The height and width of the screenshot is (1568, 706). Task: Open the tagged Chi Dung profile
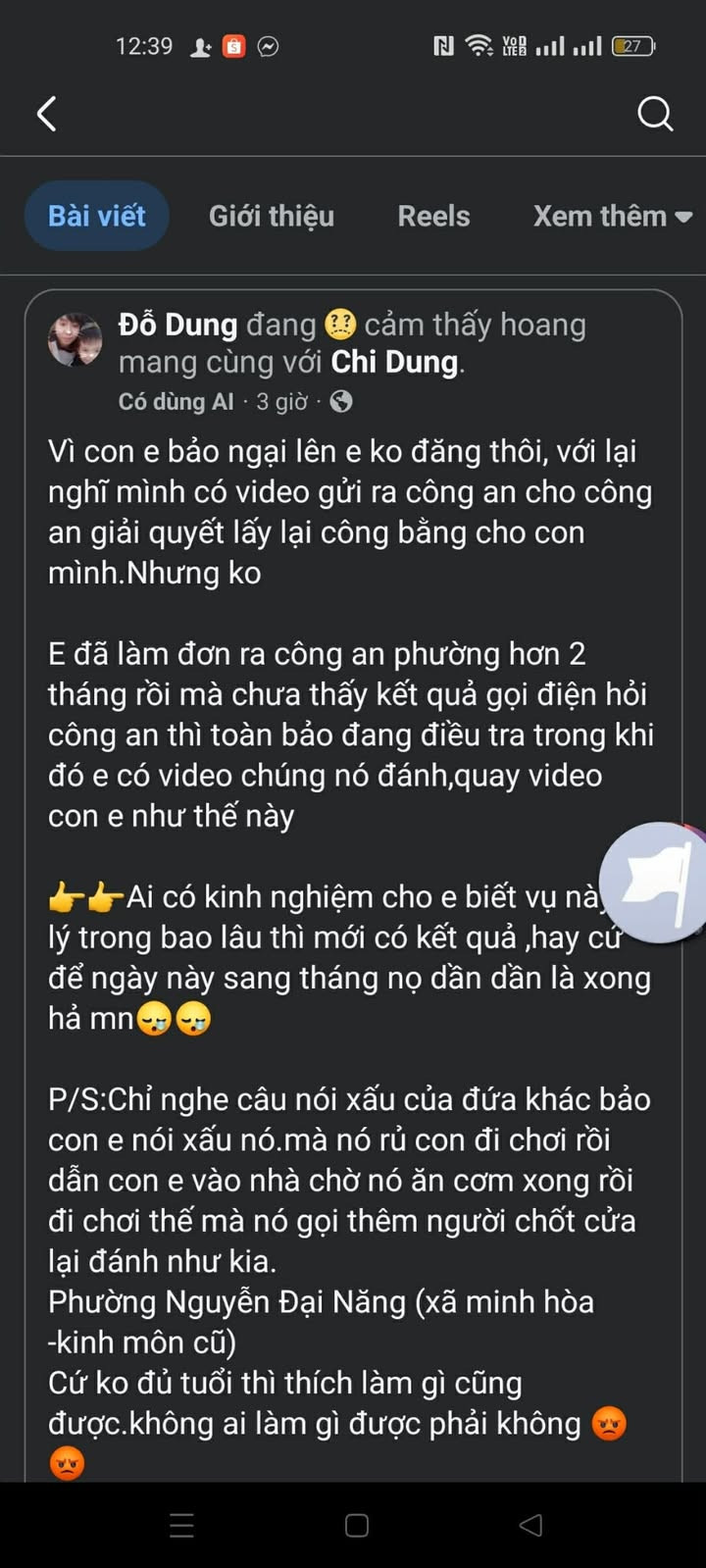pyautogui.click(x=394, y=362)
